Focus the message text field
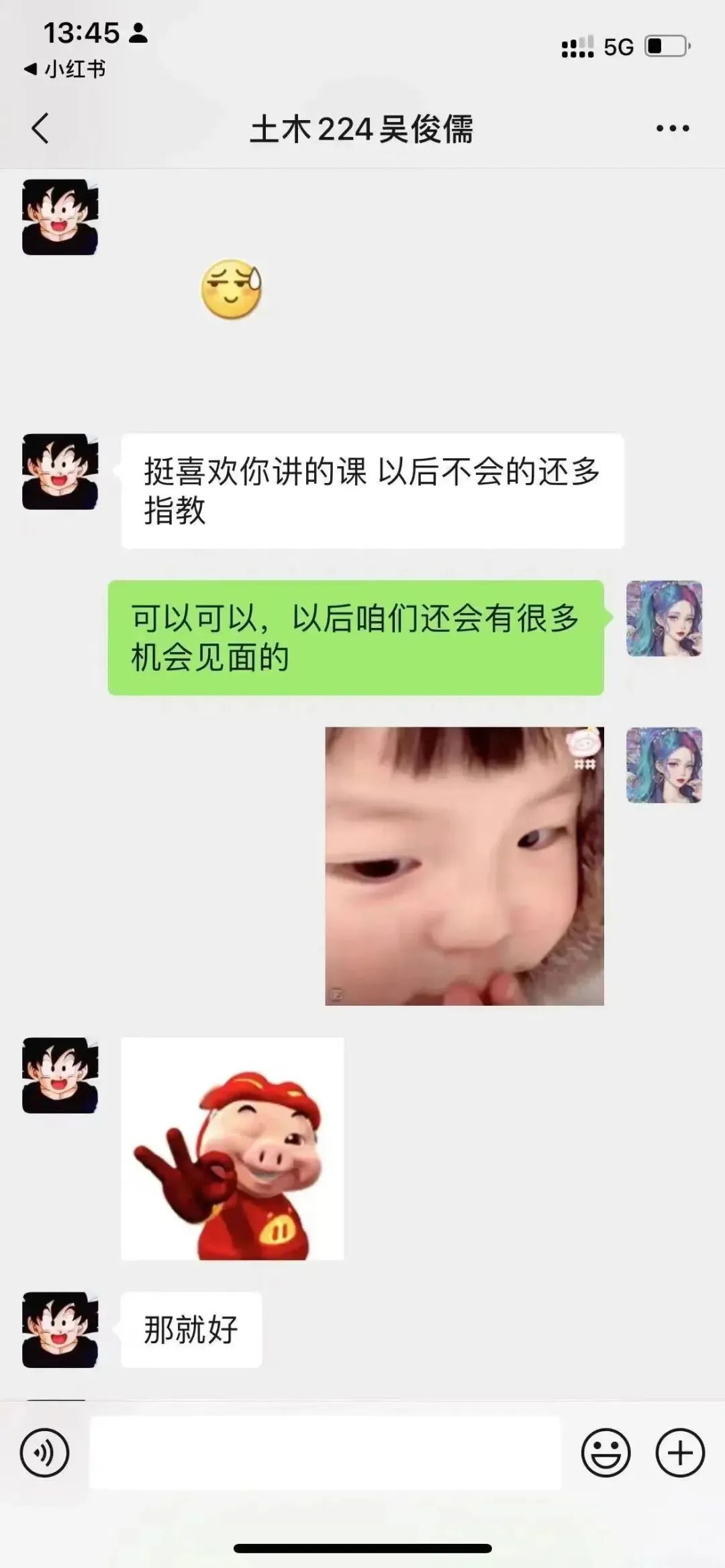Image resolution: width=725 pixels, height=1568 pixels. tap(325, 1453)
